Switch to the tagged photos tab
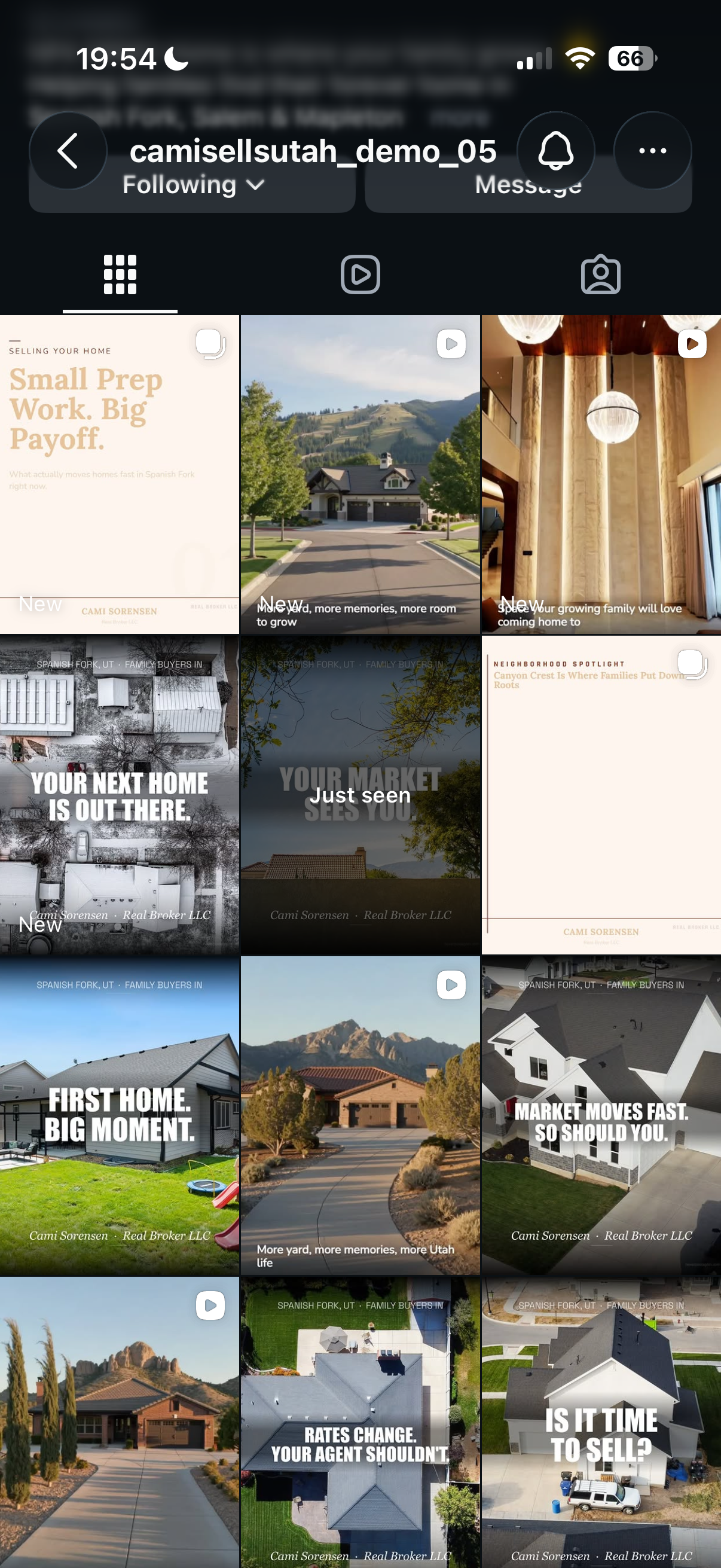This screenshot has width=721, height=1568. [600, 274]
